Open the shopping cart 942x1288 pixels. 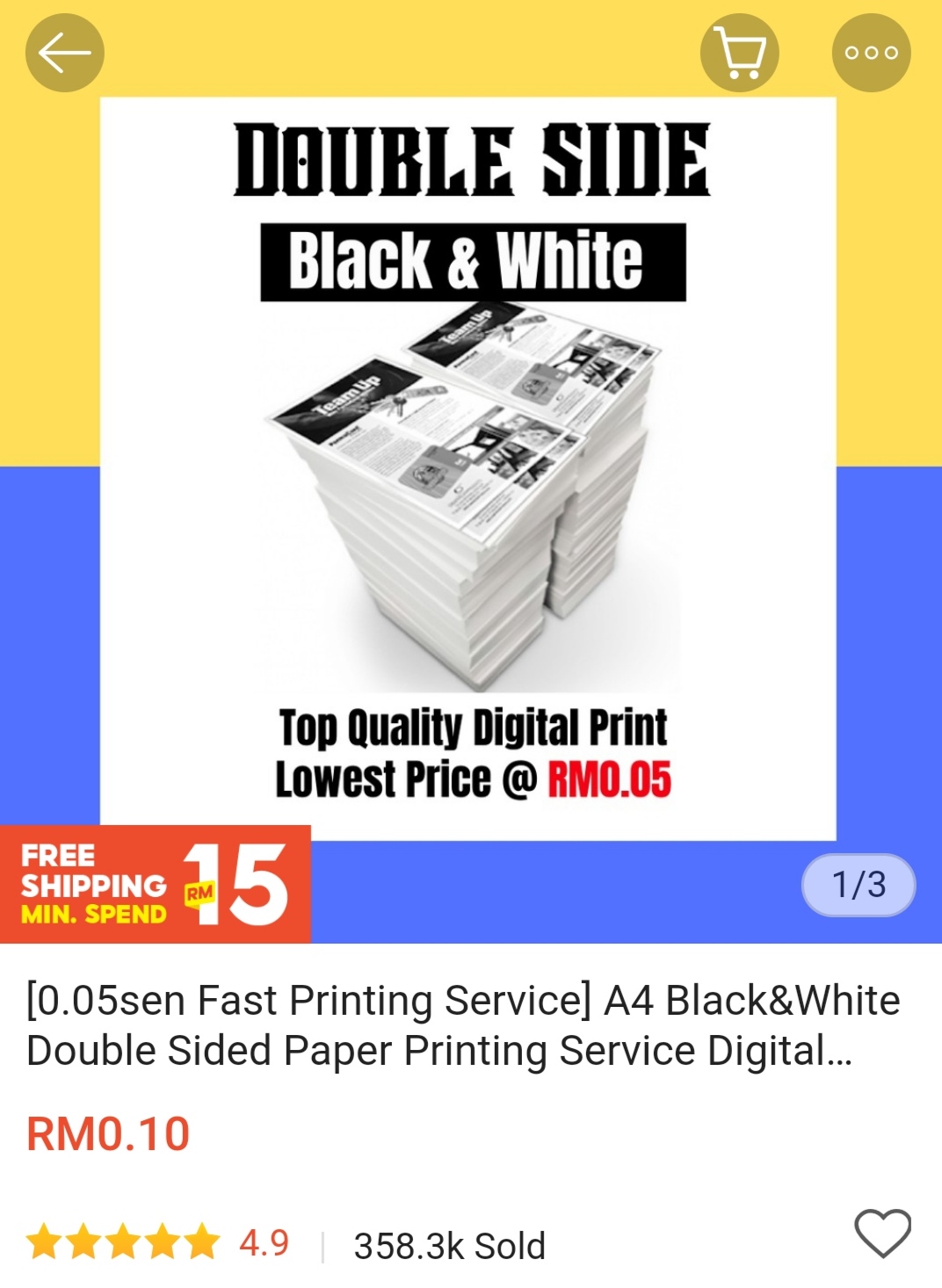coord(739,53)
